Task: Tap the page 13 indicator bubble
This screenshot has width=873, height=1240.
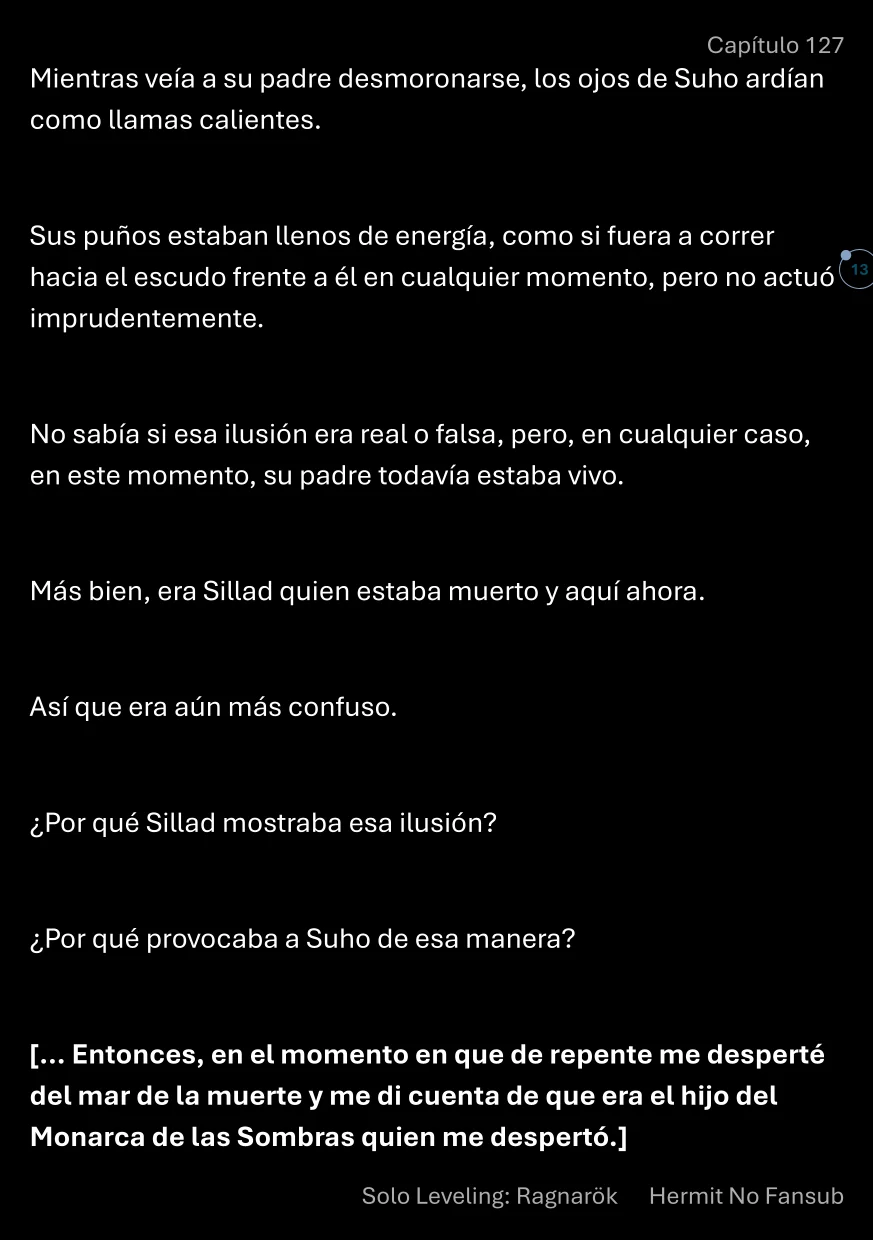Action: coord(859,271)
